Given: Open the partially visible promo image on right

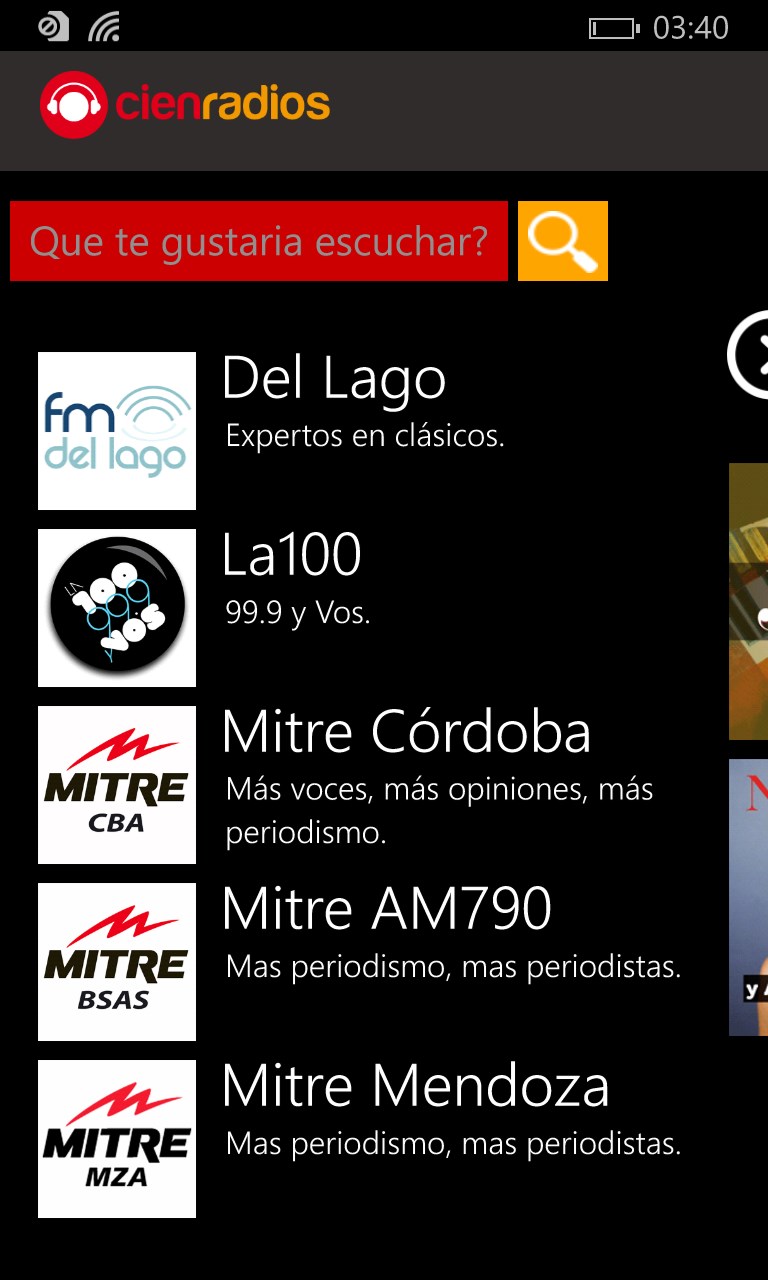Looking at the screenshot, I should pyautogui.click(x=749, y=600).
